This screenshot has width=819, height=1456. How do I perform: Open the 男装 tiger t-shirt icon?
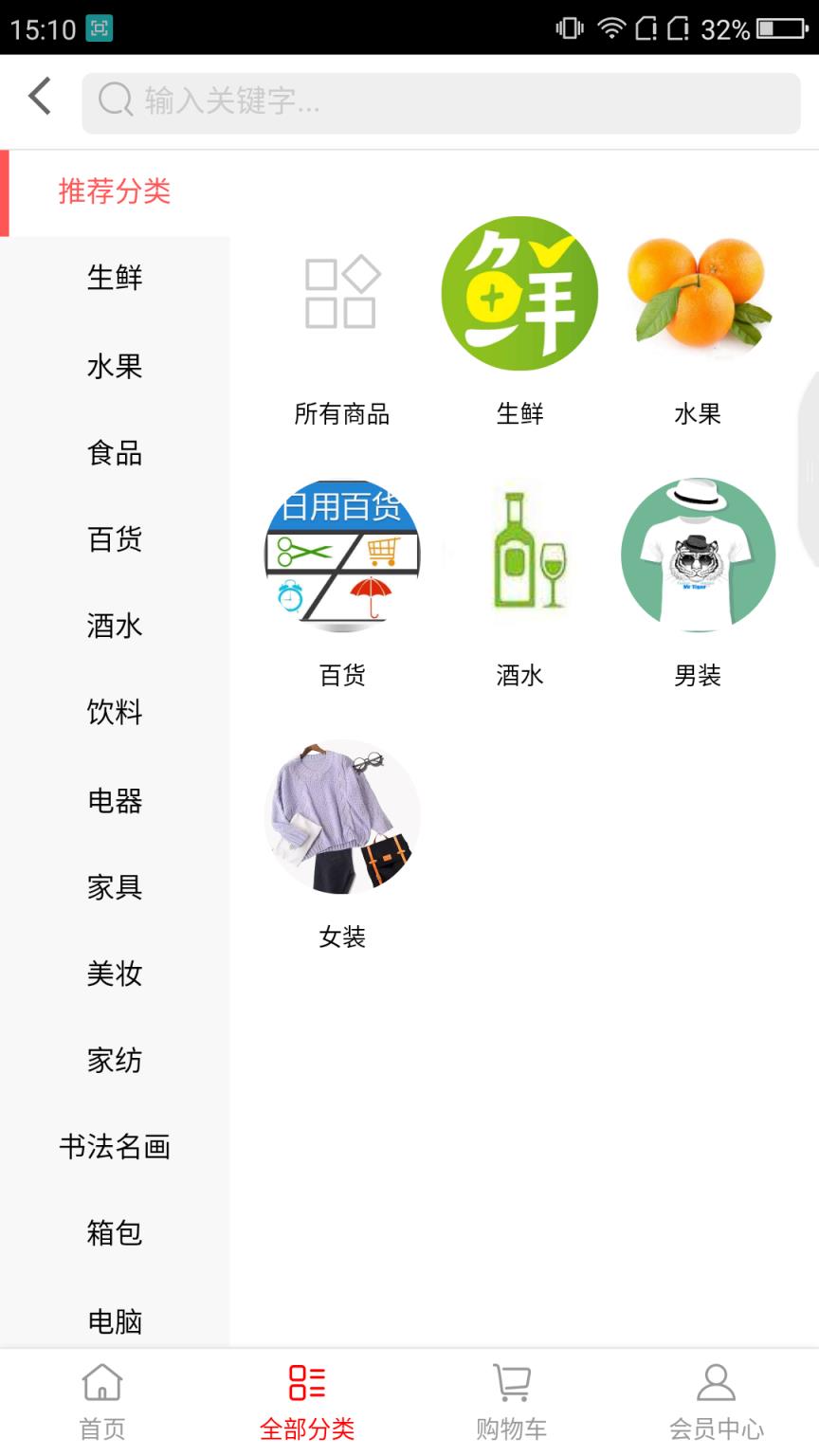[698, 555]
